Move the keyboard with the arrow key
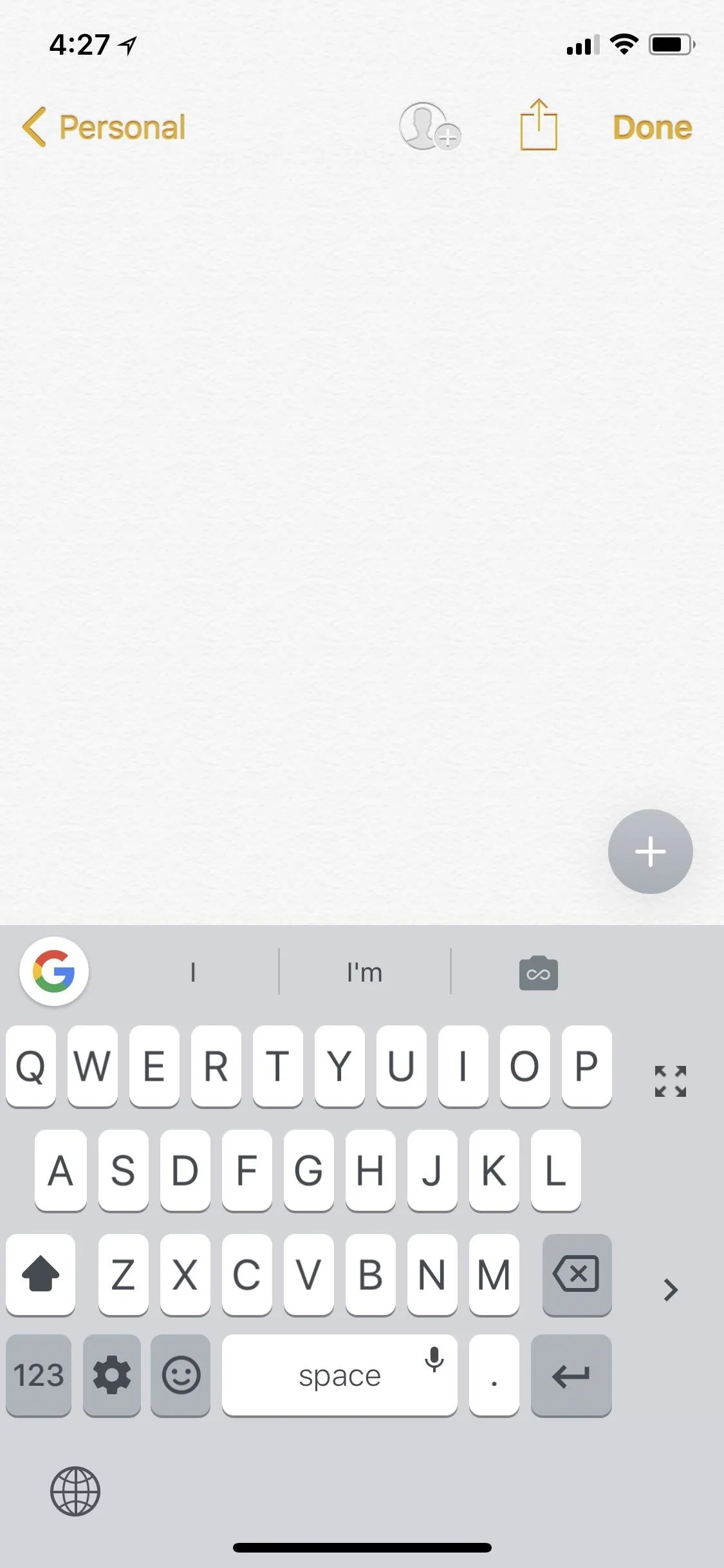724x1568 pixels. pyautogui.click(x=671, y=1290)
